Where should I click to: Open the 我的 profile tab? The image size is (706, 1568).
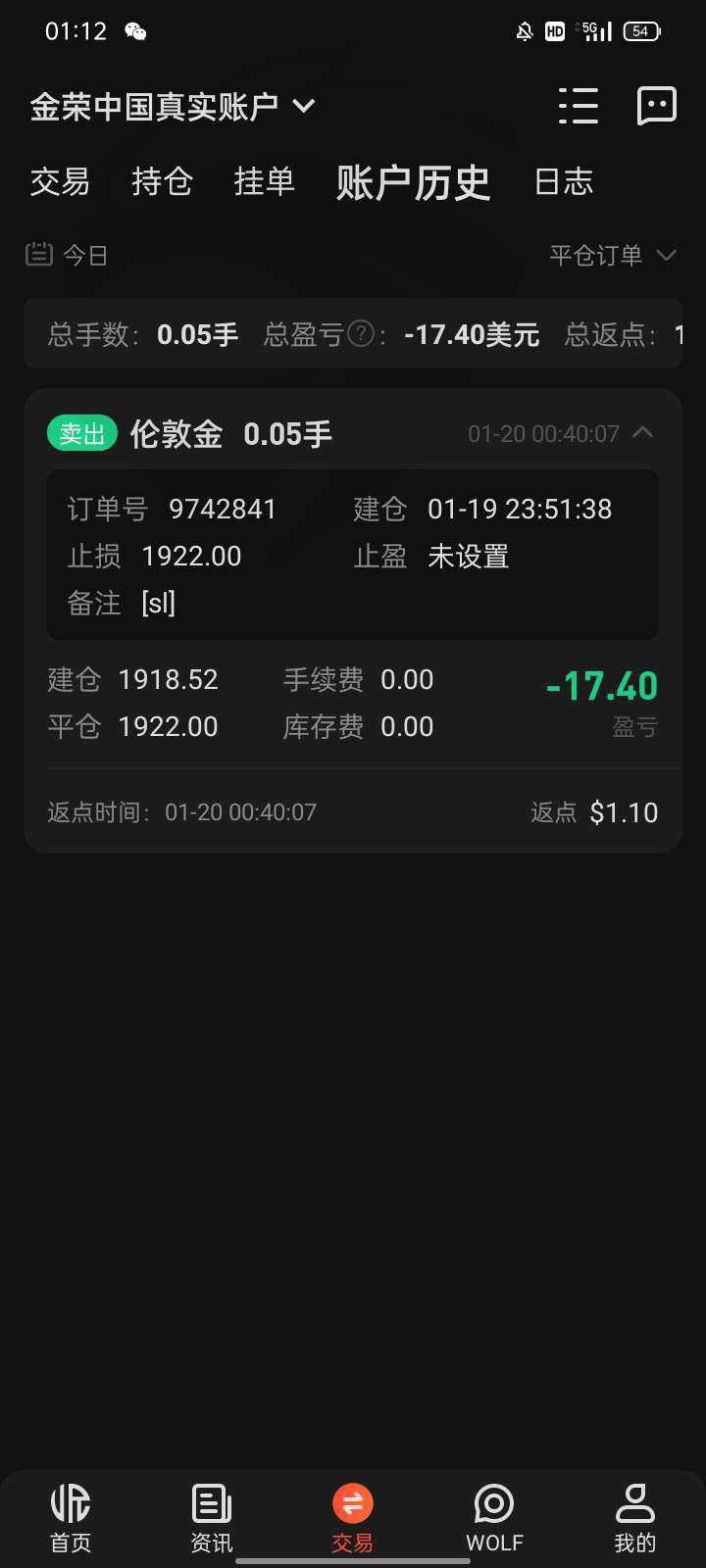pyautogui.click(x=635, y=1517)
